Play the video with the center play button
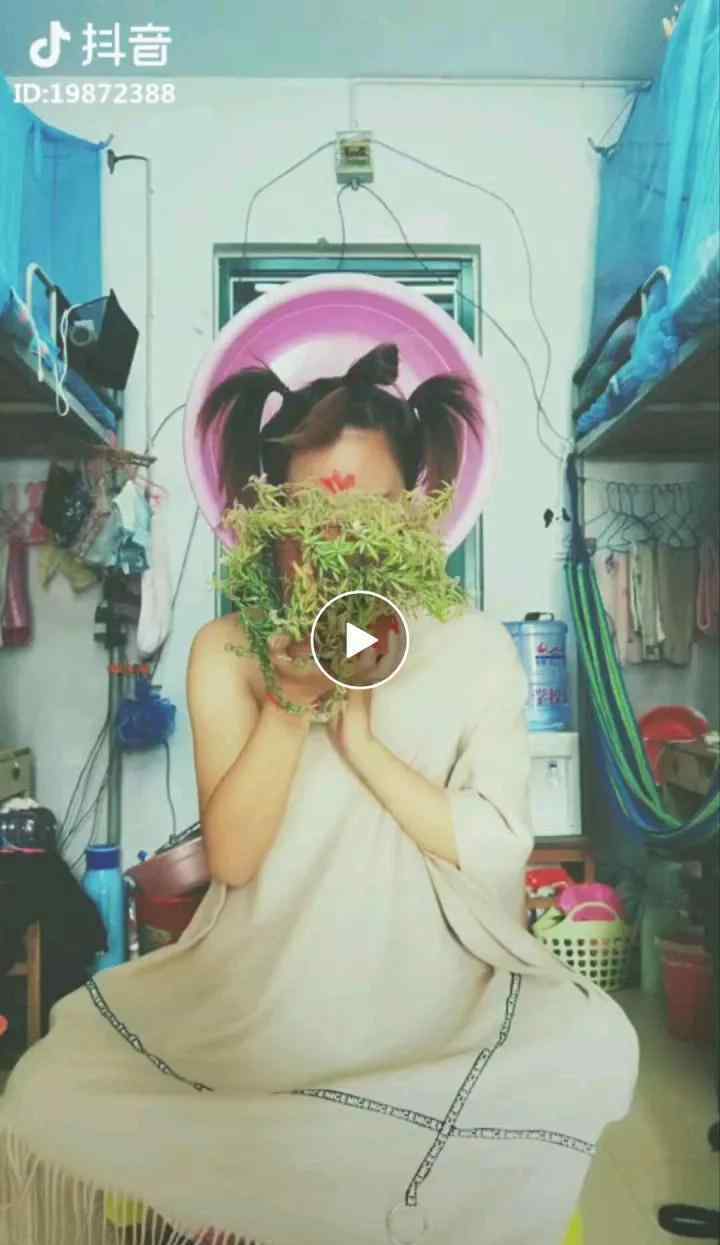This screenshot has height=1245, width=720. (360, 640)
